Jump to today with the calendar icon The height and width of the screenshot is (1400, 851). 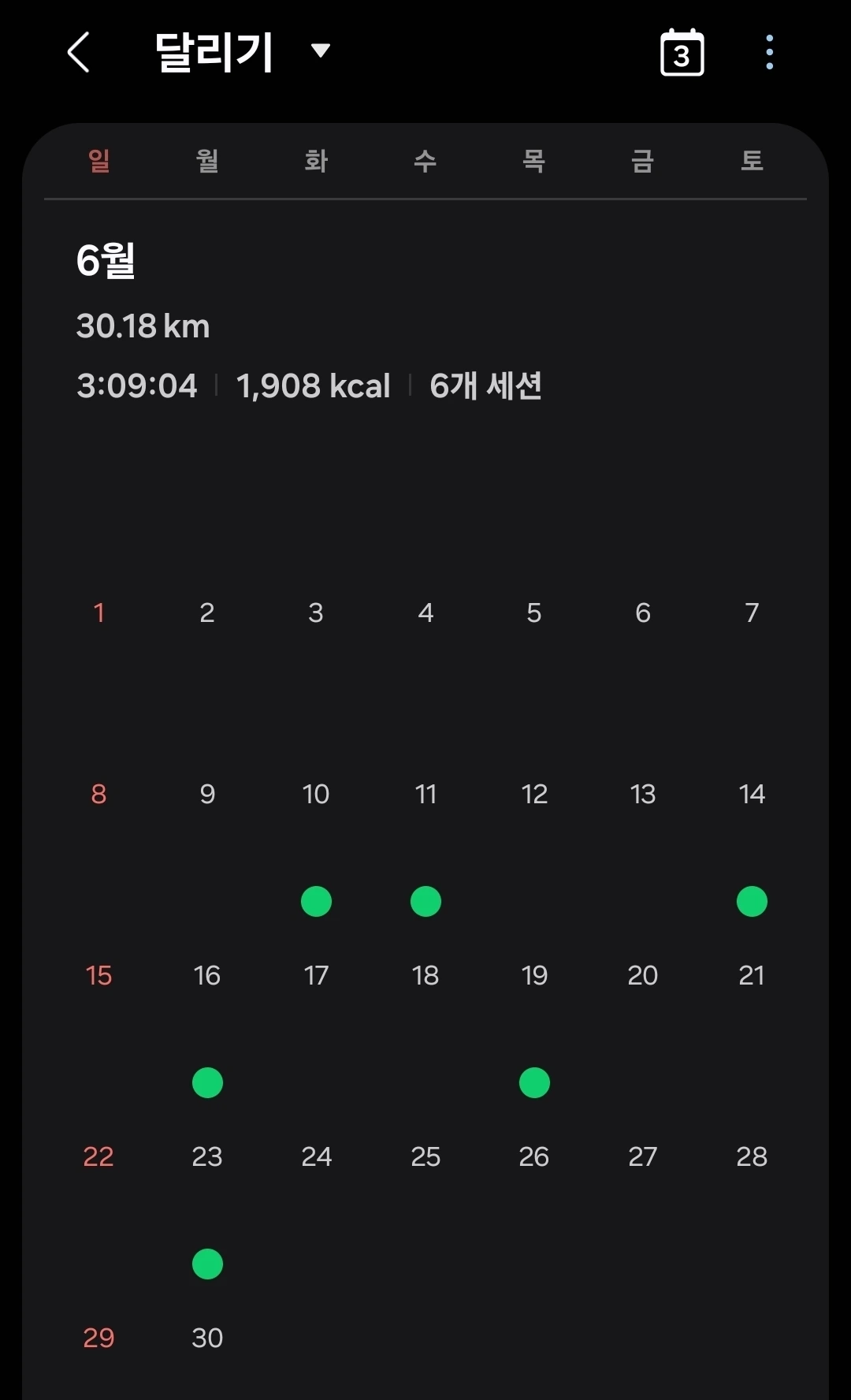click(682, 53)
